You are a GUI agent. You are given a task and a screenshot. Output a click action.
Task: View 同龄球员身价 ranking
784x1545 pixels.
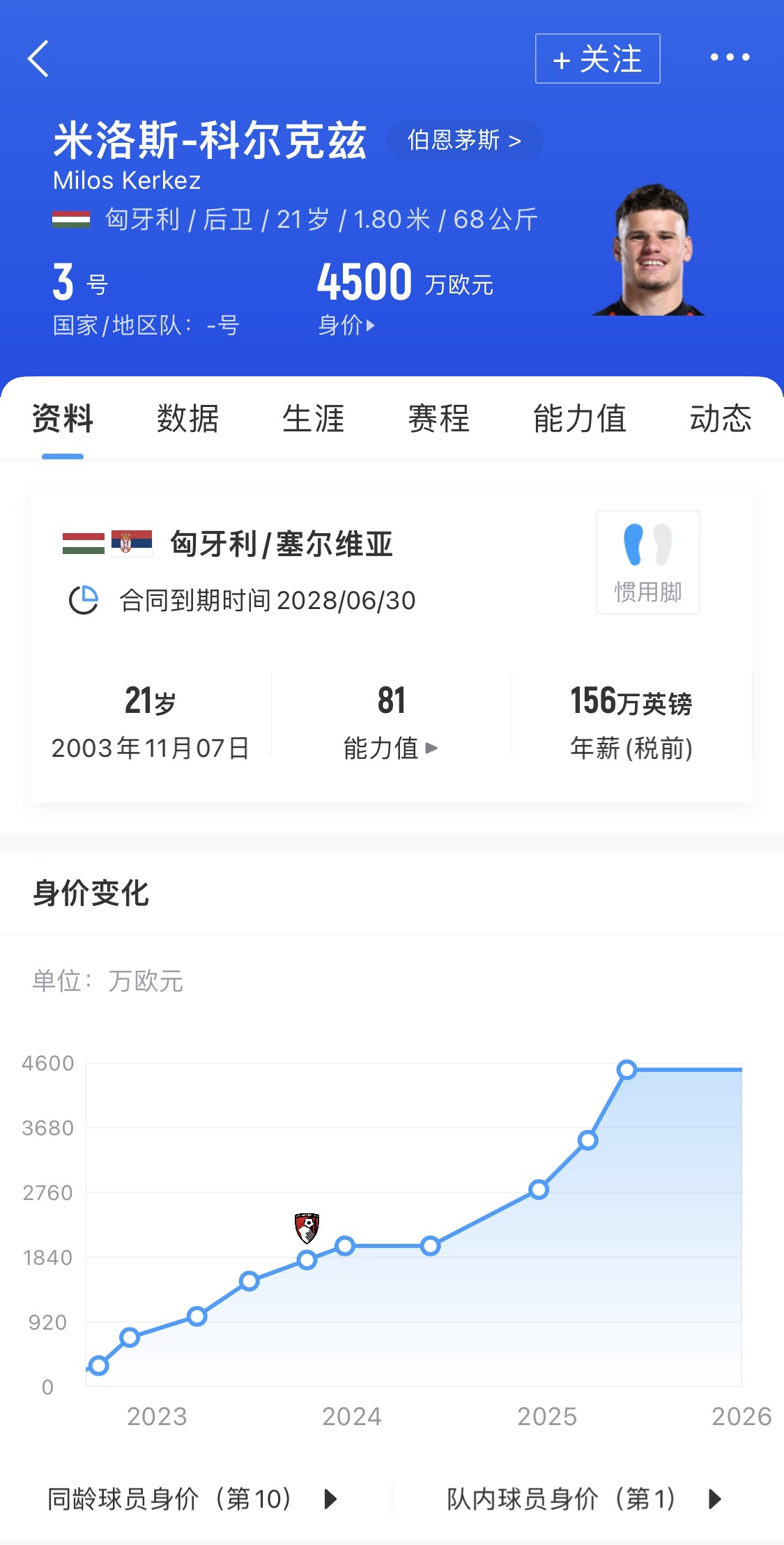point(193,1498)
